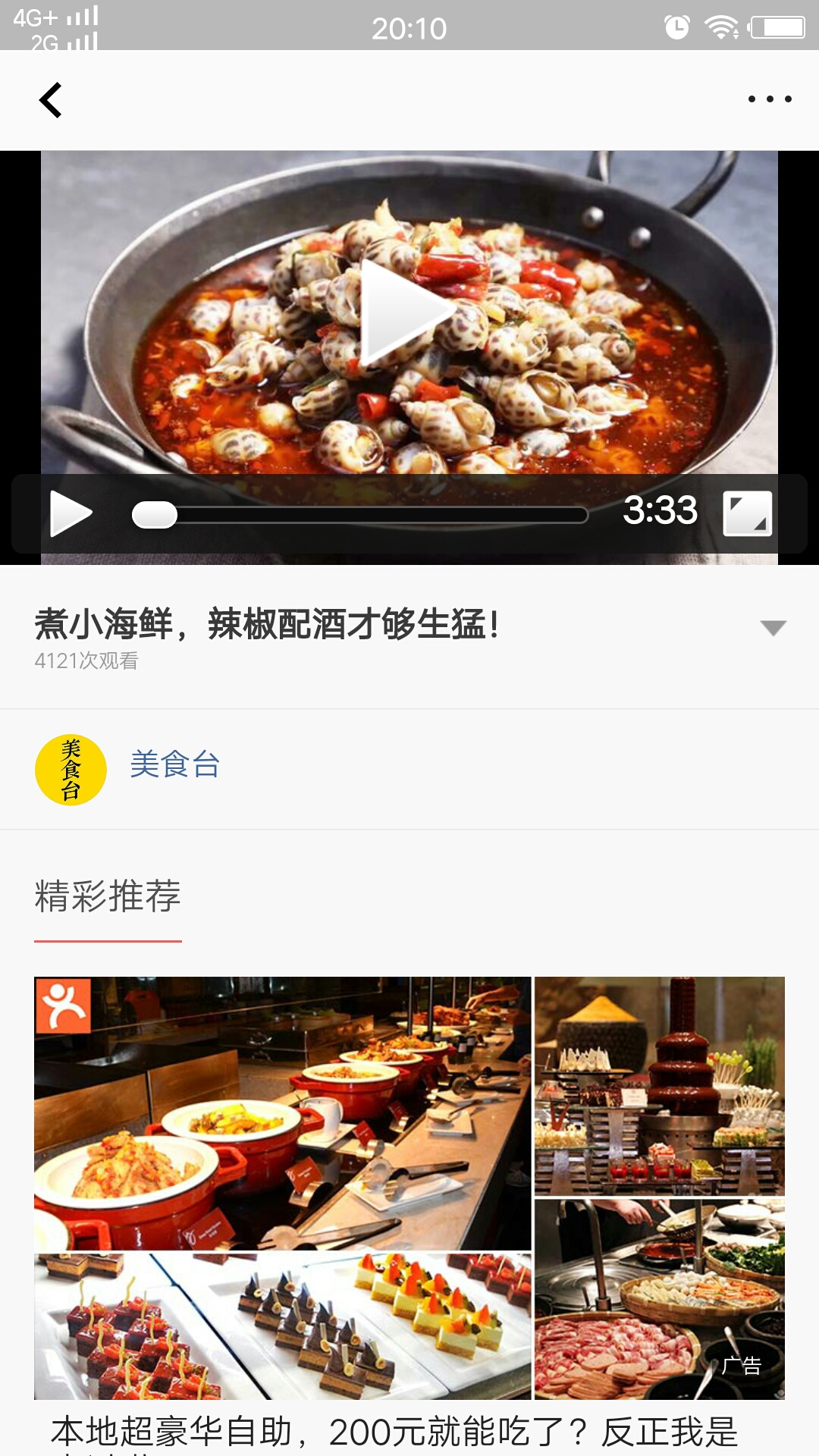Expand the video title description arrow

point(773,628)
